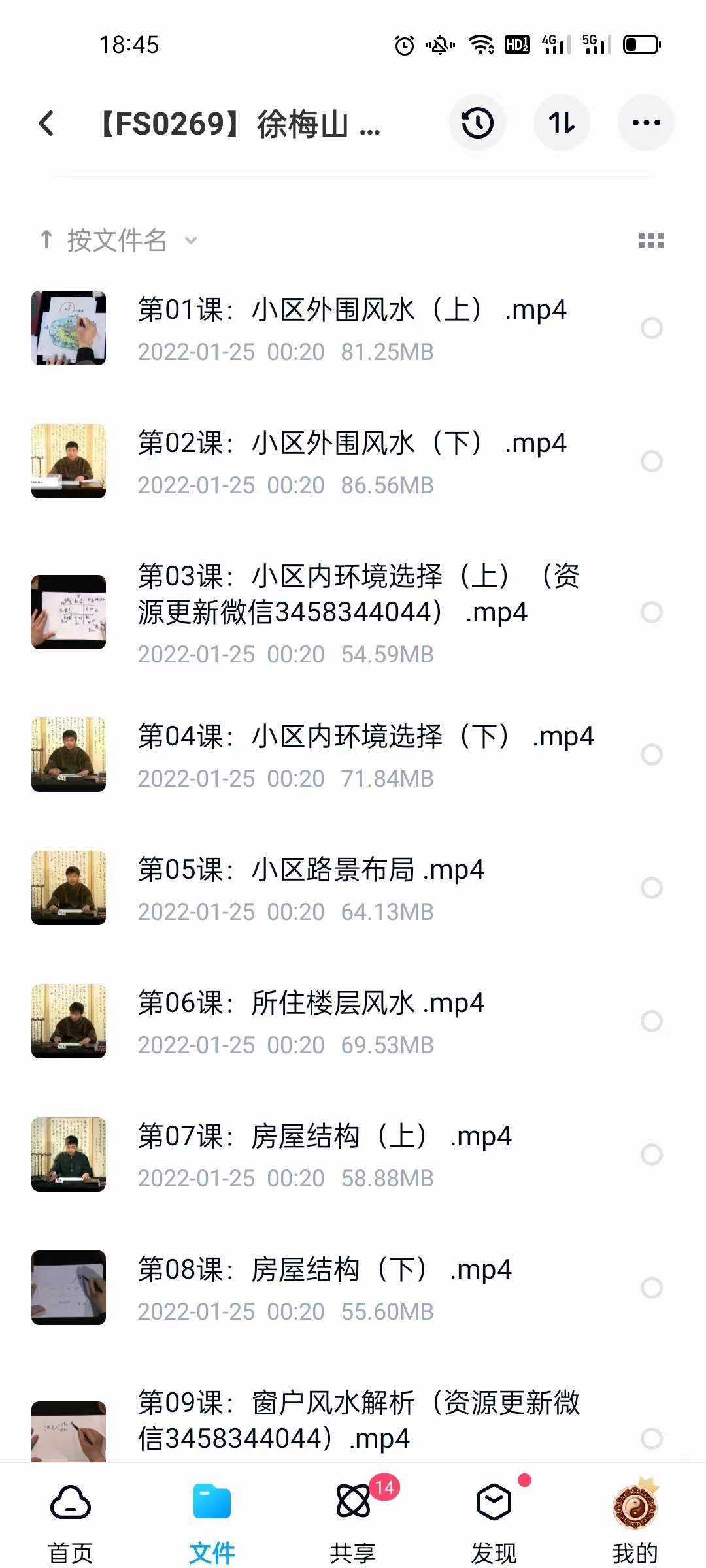Switch to grid view layout

(651, 240)
